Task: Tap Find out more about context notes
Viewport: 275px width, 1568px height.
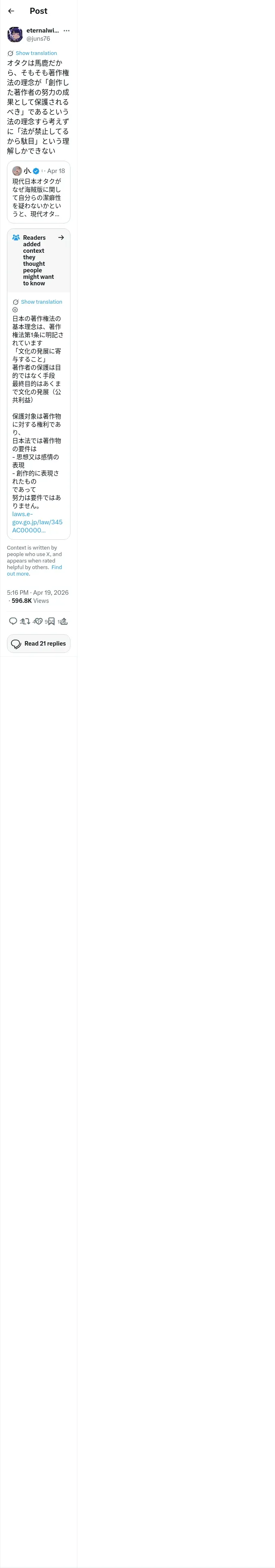Action: (34, 570)
